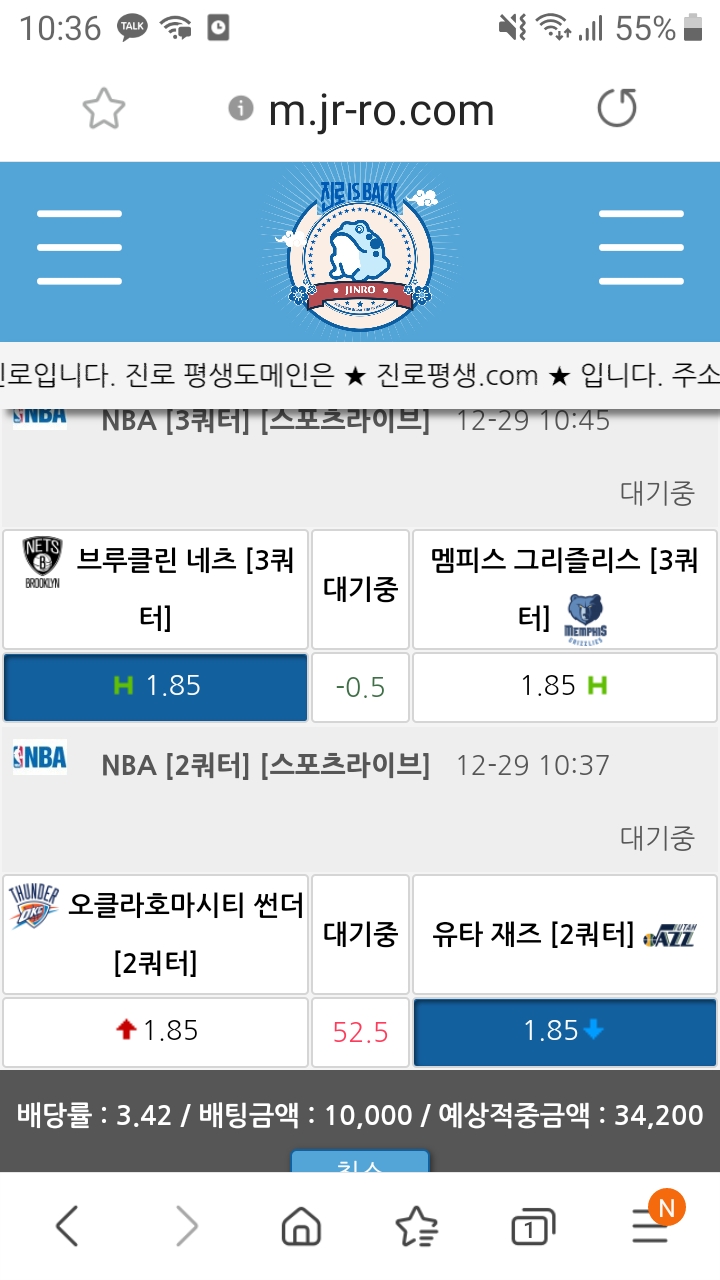Reload the page
The height and width of the screenshot is (1280, 720).
616,109
